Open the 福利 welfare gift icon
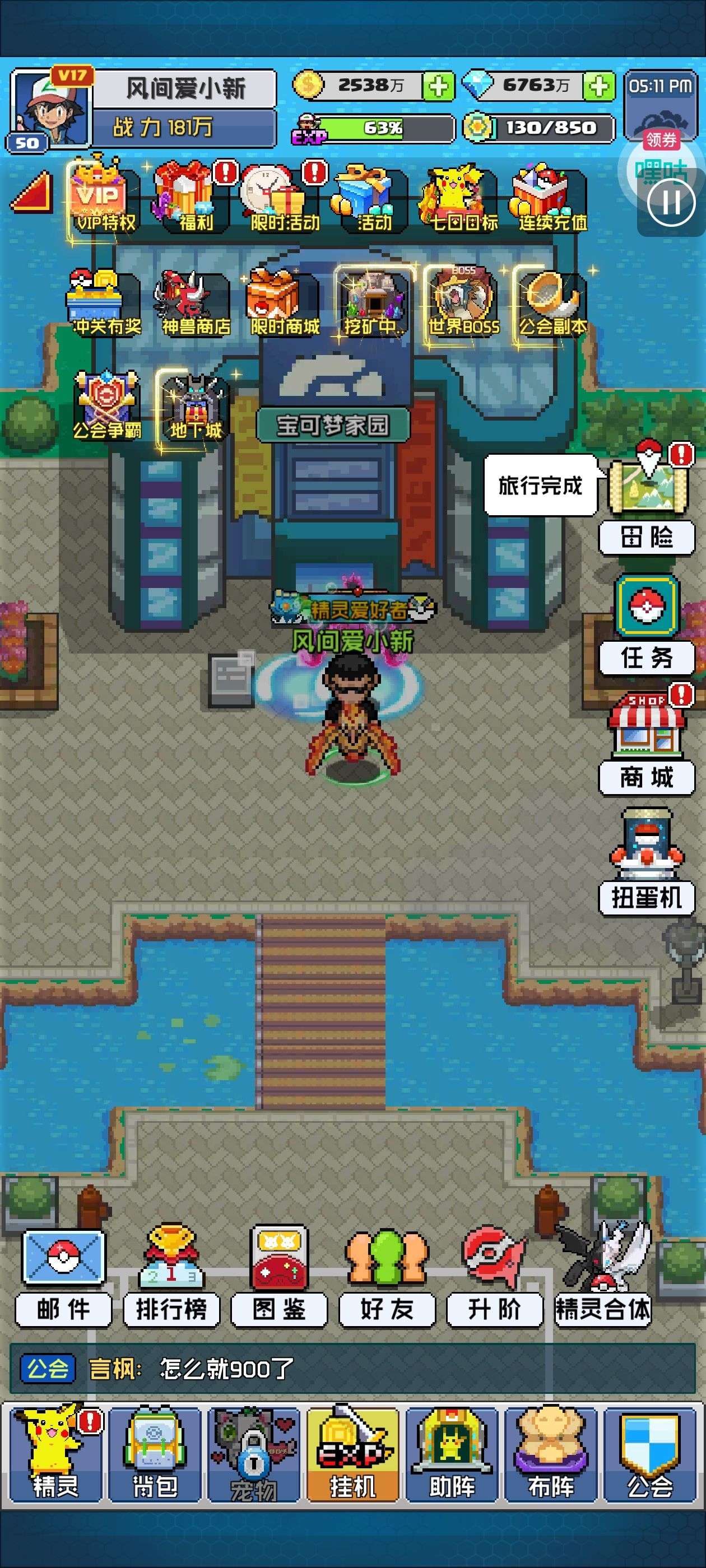 (x=192, y=200)
